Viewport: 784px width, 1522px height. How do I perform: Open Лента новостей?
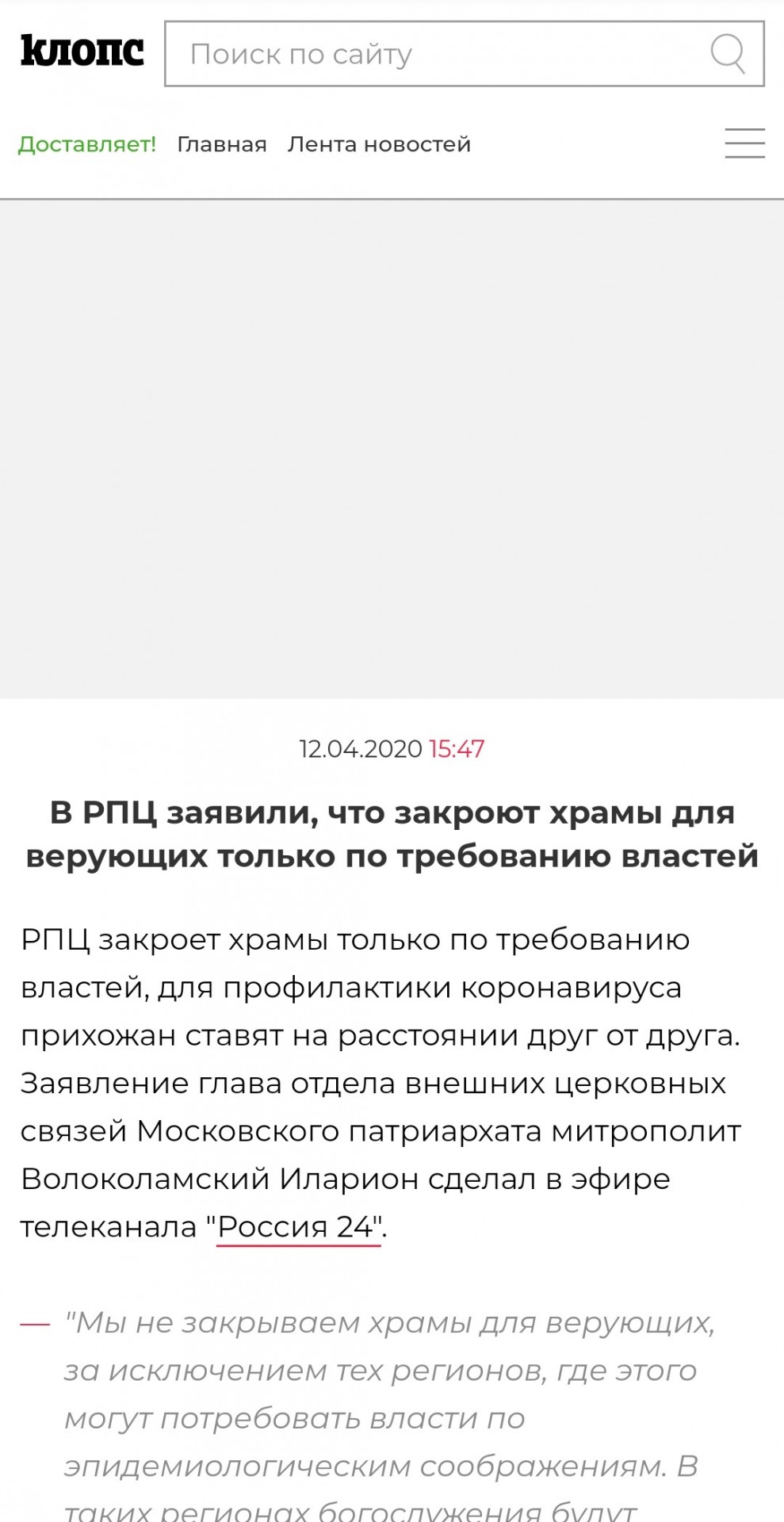click(379, 144)
